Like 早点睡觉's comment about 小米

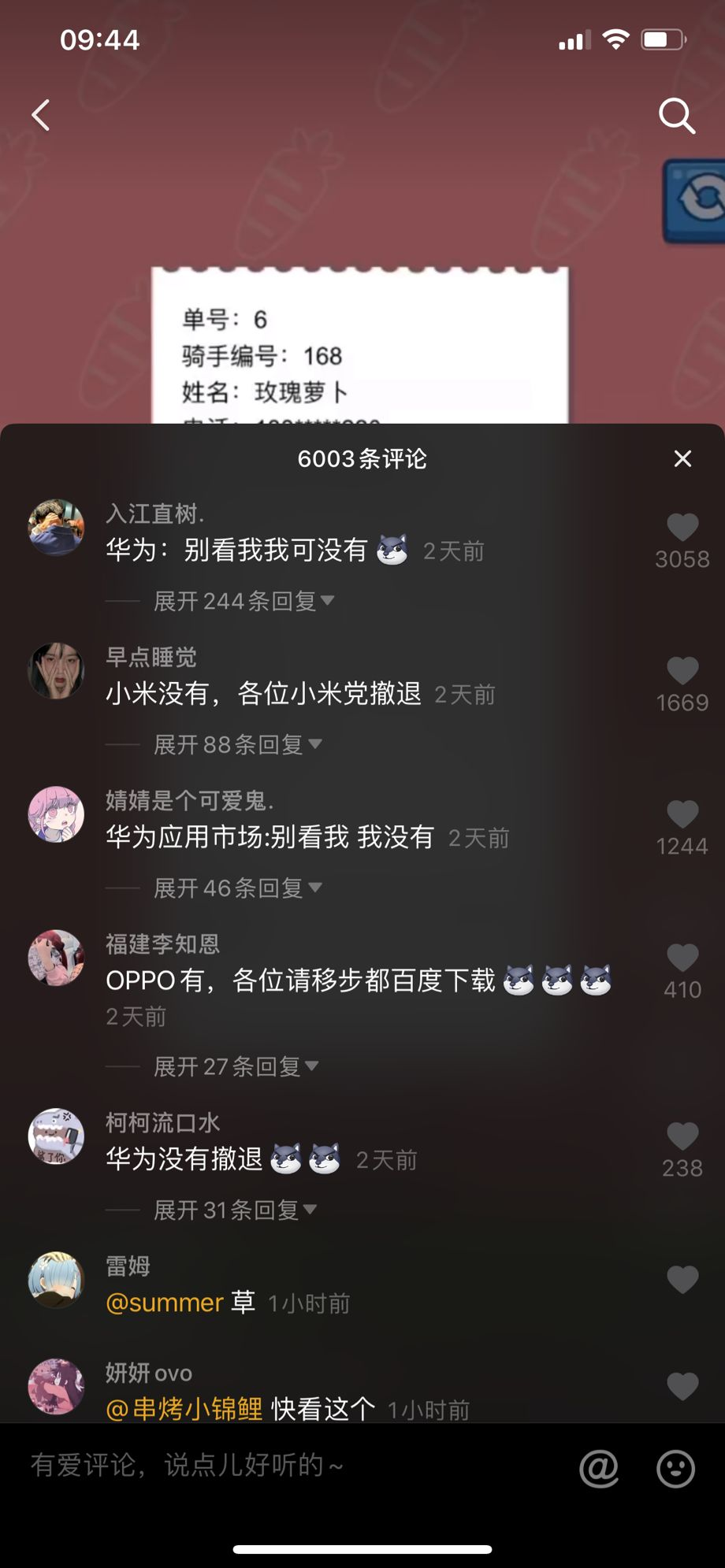pyautogui.click(x=682, y=671)
